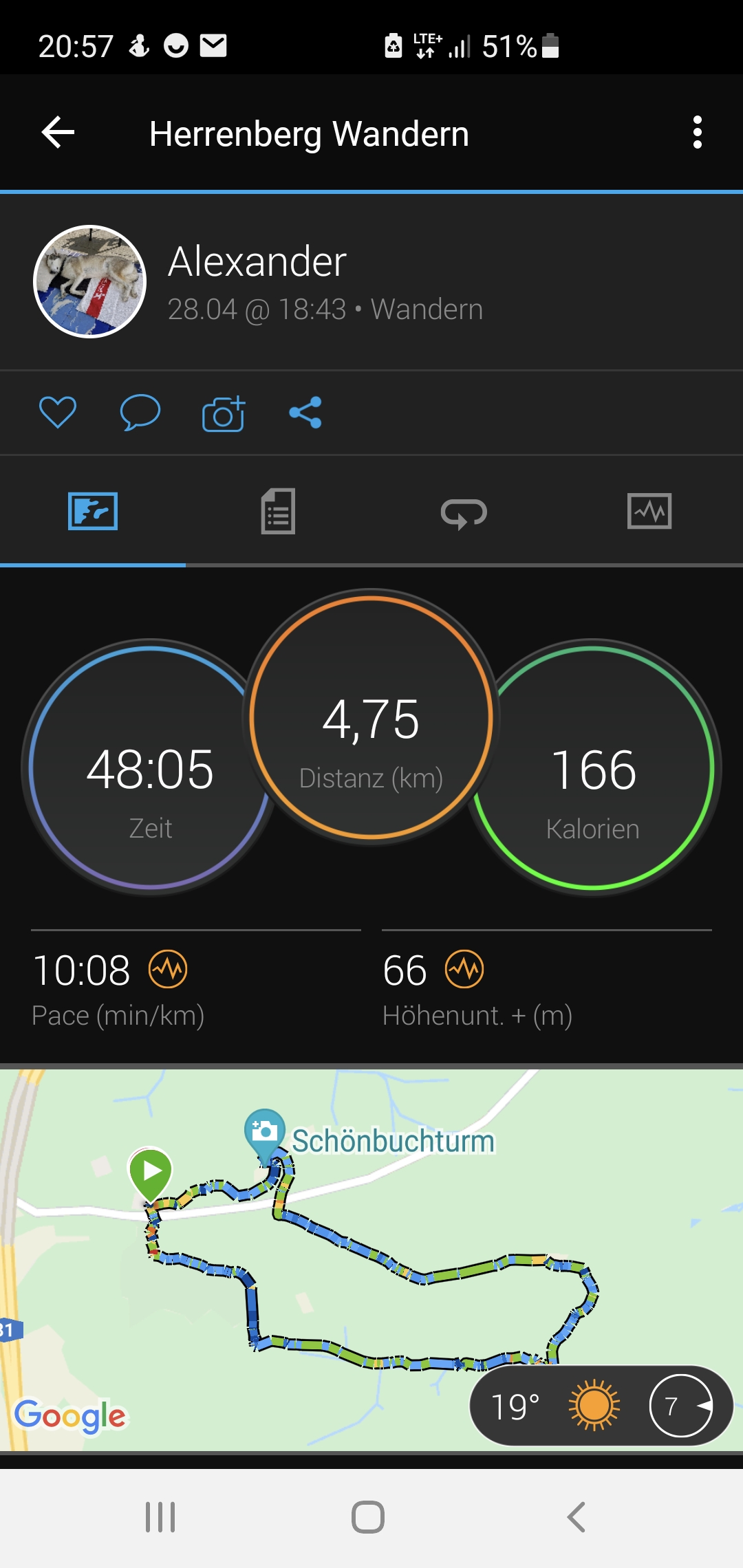The width and height of the screenshot is (743, 1568).
Task: Go back using the app bar arrow
Action: point(58,133)
